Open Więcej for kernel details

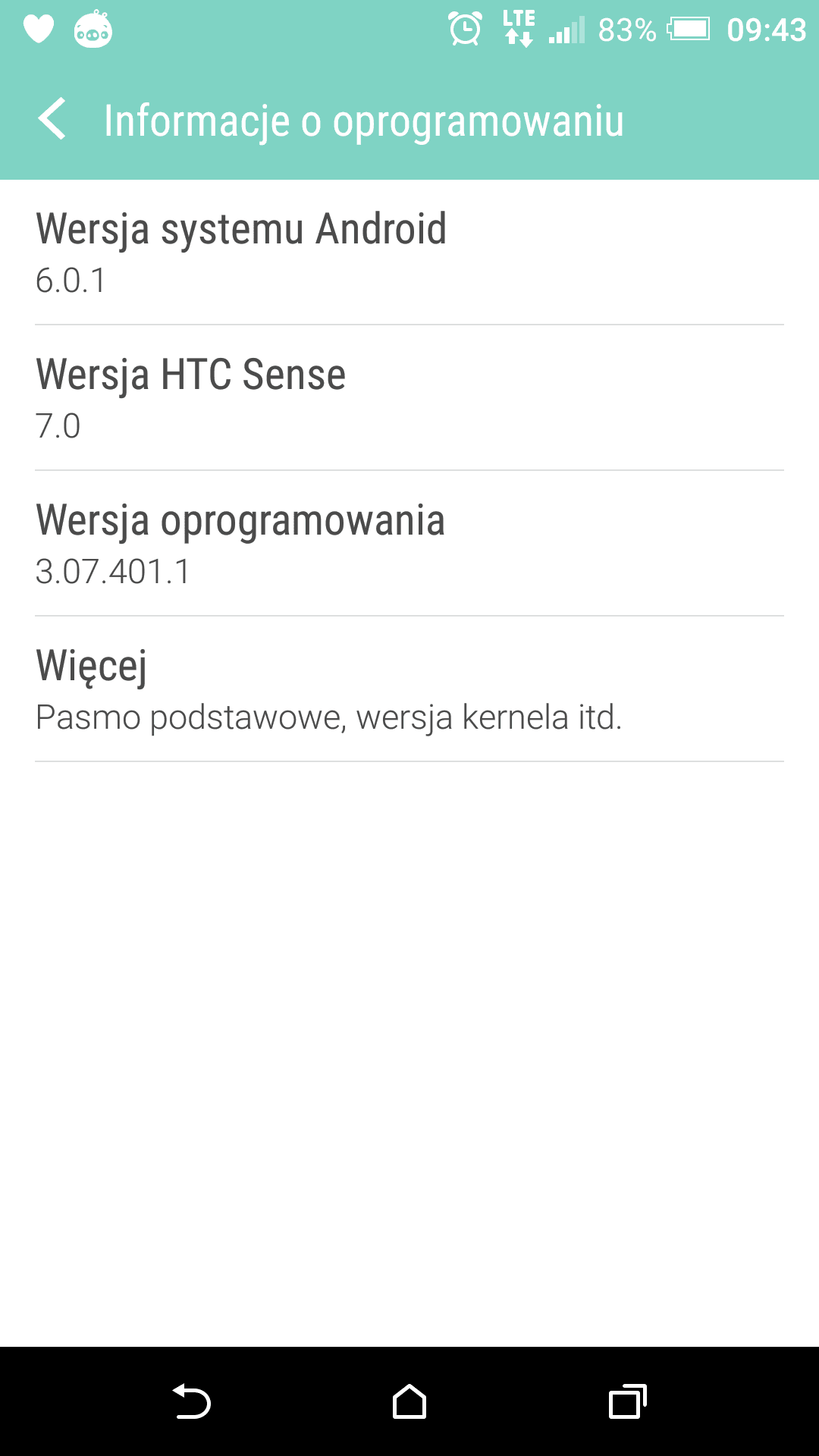pos(409,689)
